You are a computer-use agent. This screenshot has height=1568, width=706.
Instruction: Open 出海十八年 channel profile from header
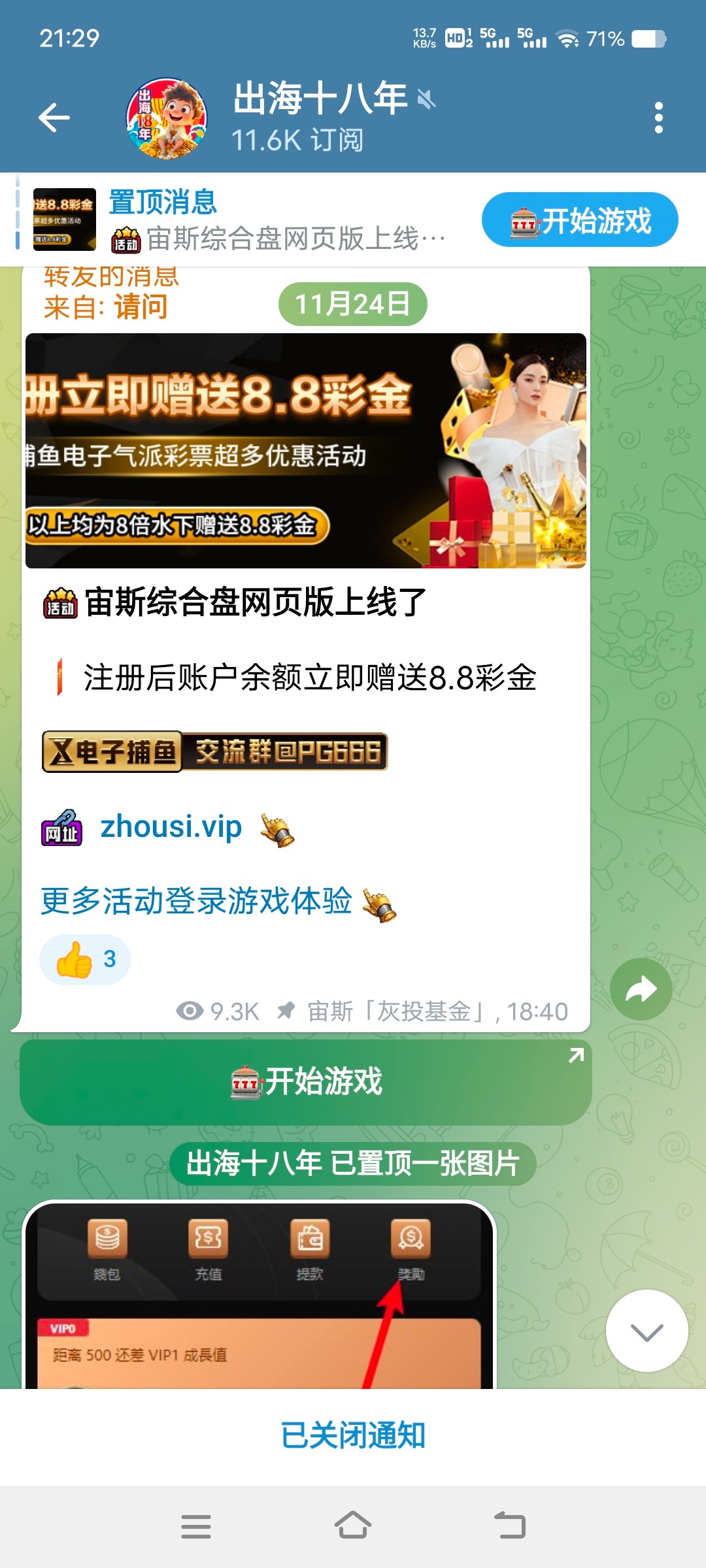[x=320, y=118]
